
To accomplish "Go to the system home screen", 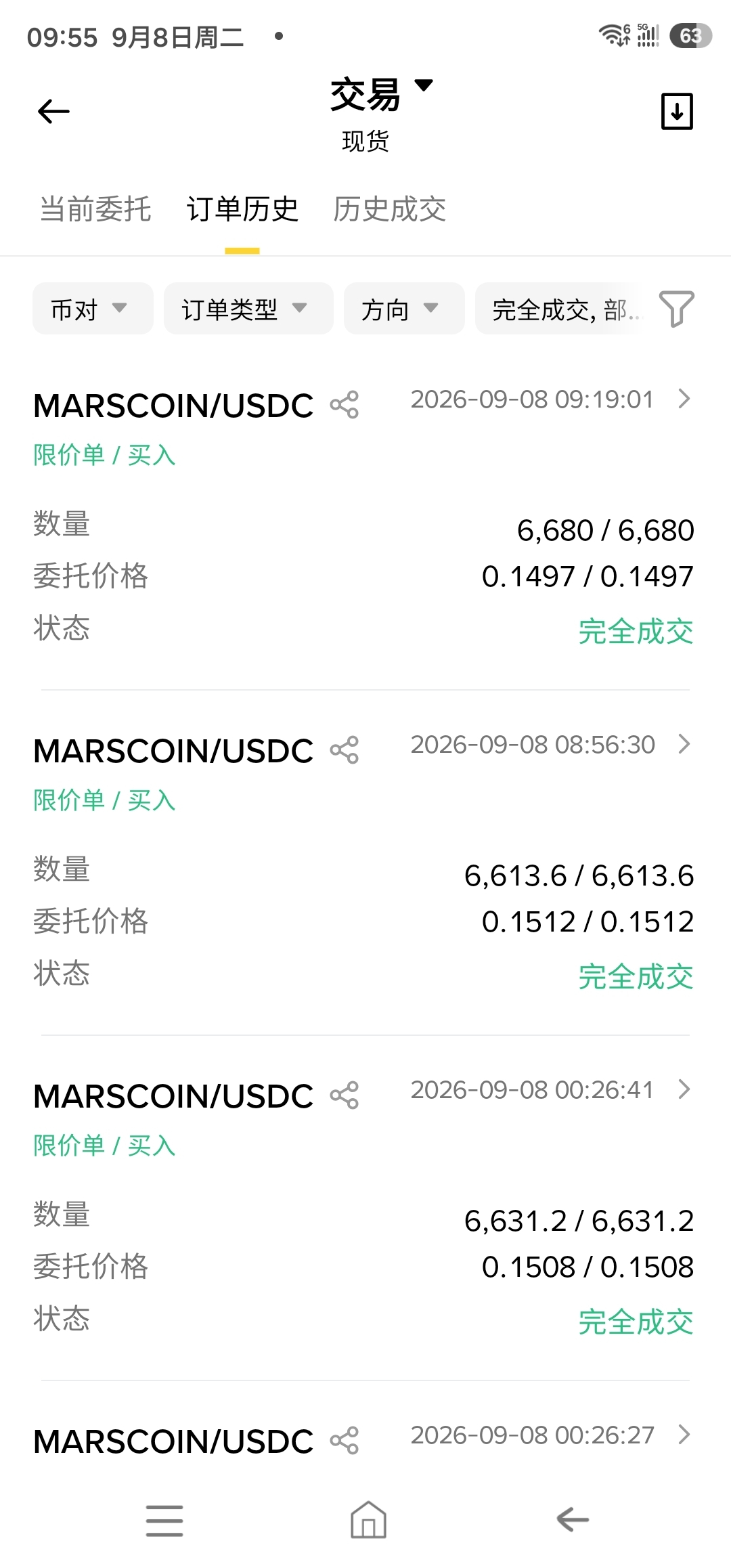I will click(x=368, y=1520).
